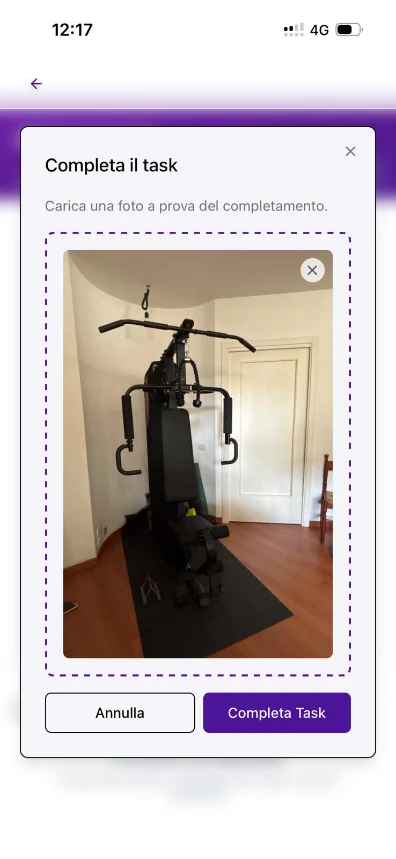Remove the uploaded photo
The image size is (396, 859).
click(x=312, y=270)
